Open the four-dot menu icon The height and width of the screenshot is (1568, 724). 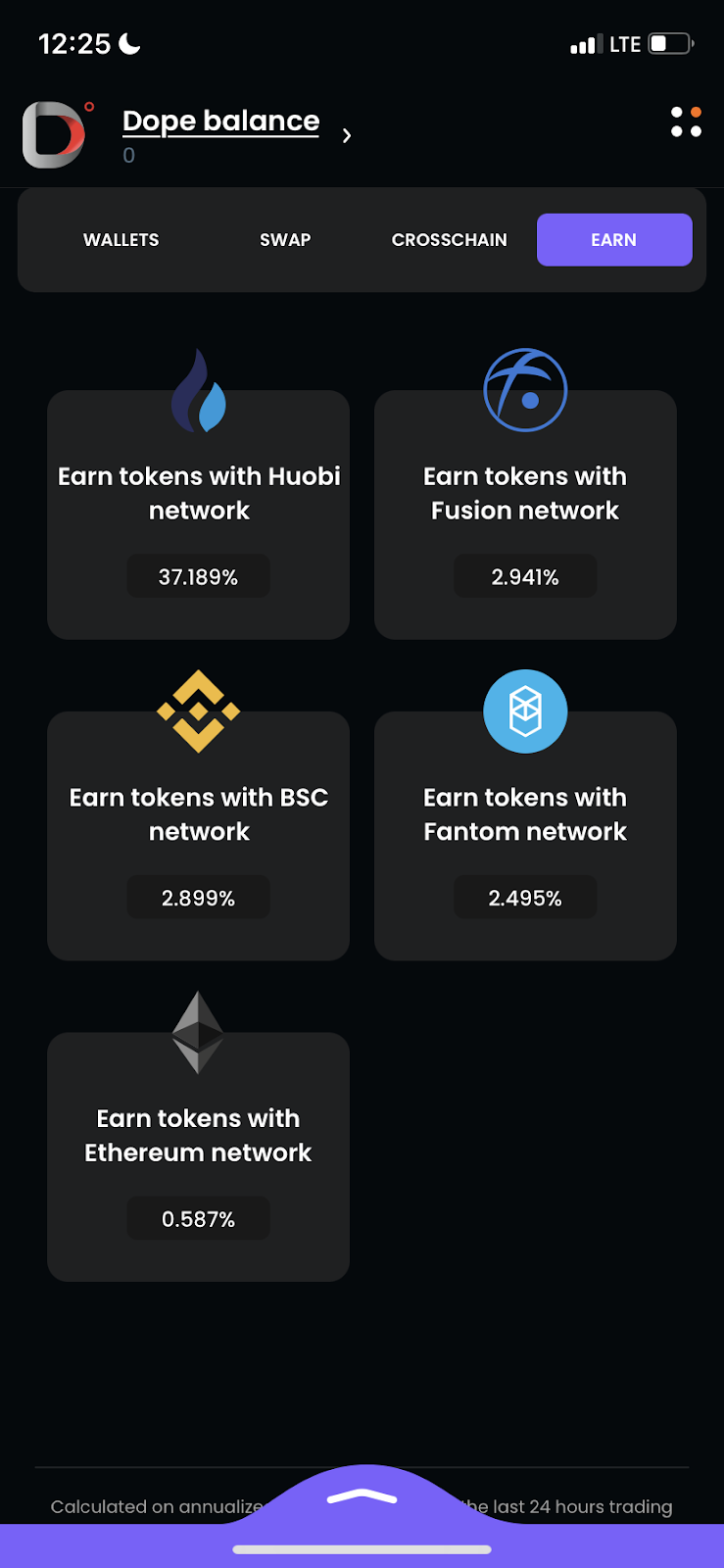click(x=686, y=122)
